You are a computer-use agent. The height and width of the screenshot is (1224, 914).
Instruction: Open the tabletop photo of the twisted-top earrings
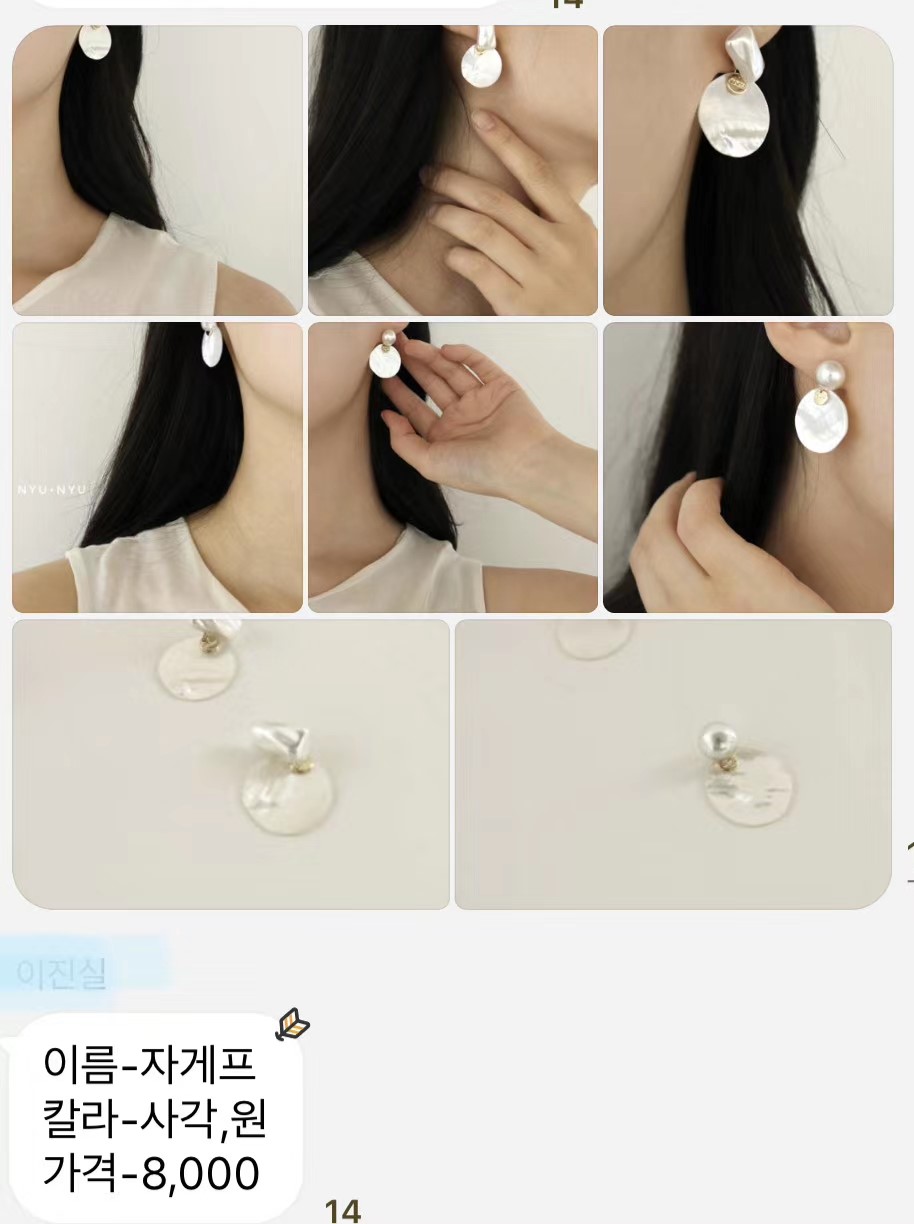(x=231, y=764)
